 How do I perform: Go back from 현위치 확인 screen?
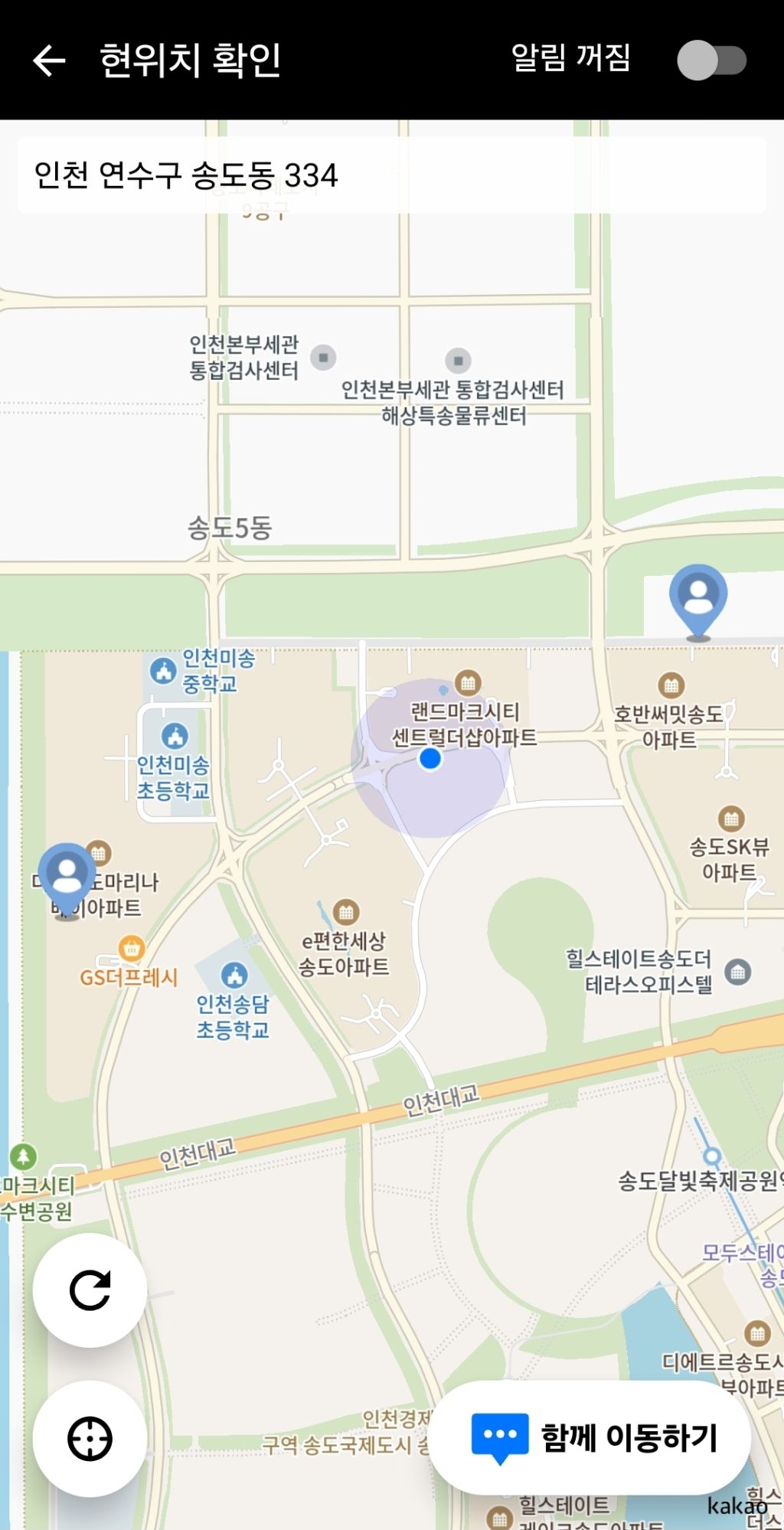pyautogui.click(x=50, y=61)
